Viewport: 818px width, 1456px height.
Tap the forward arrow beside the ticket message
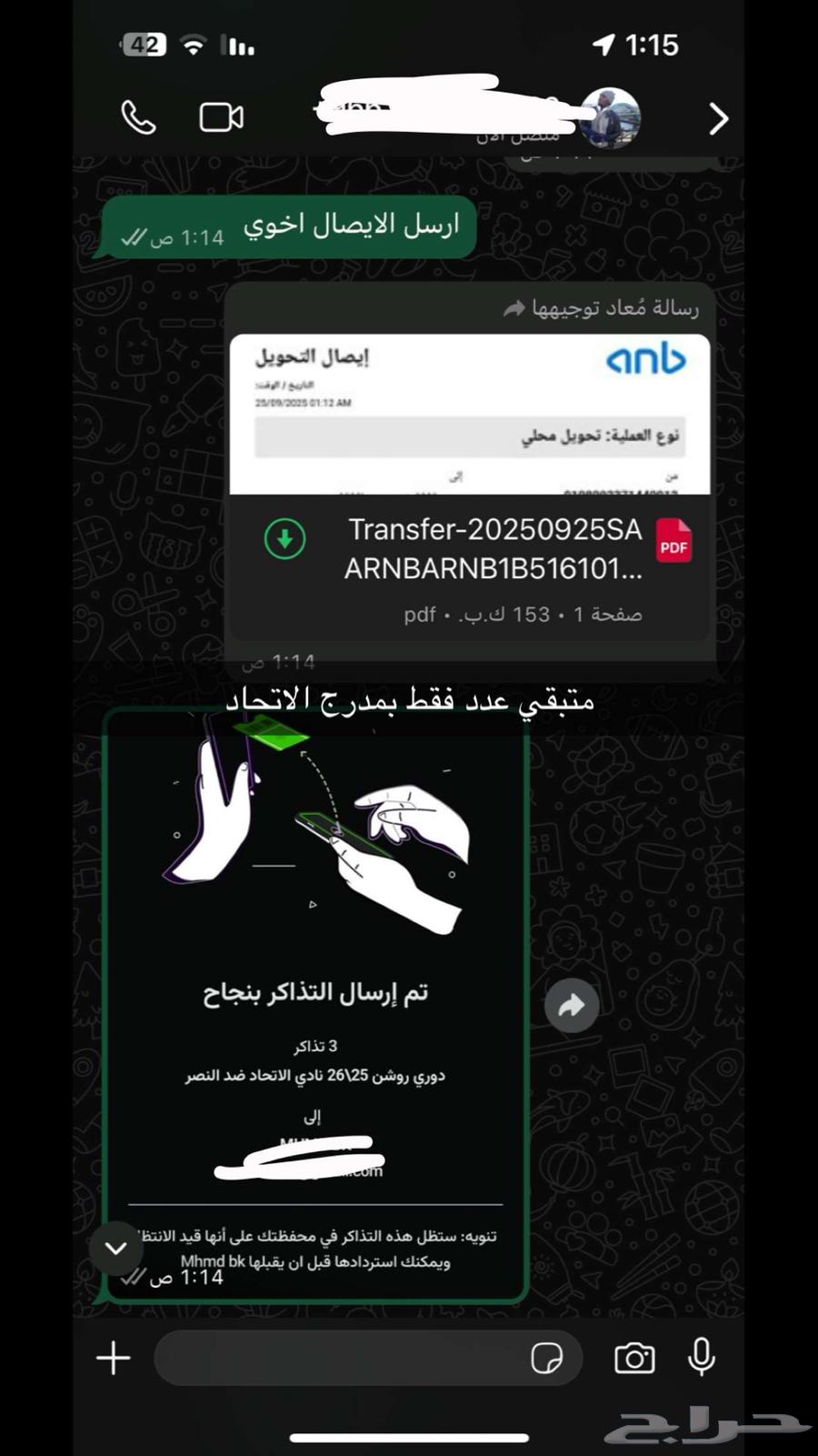tap(571, 1006)
